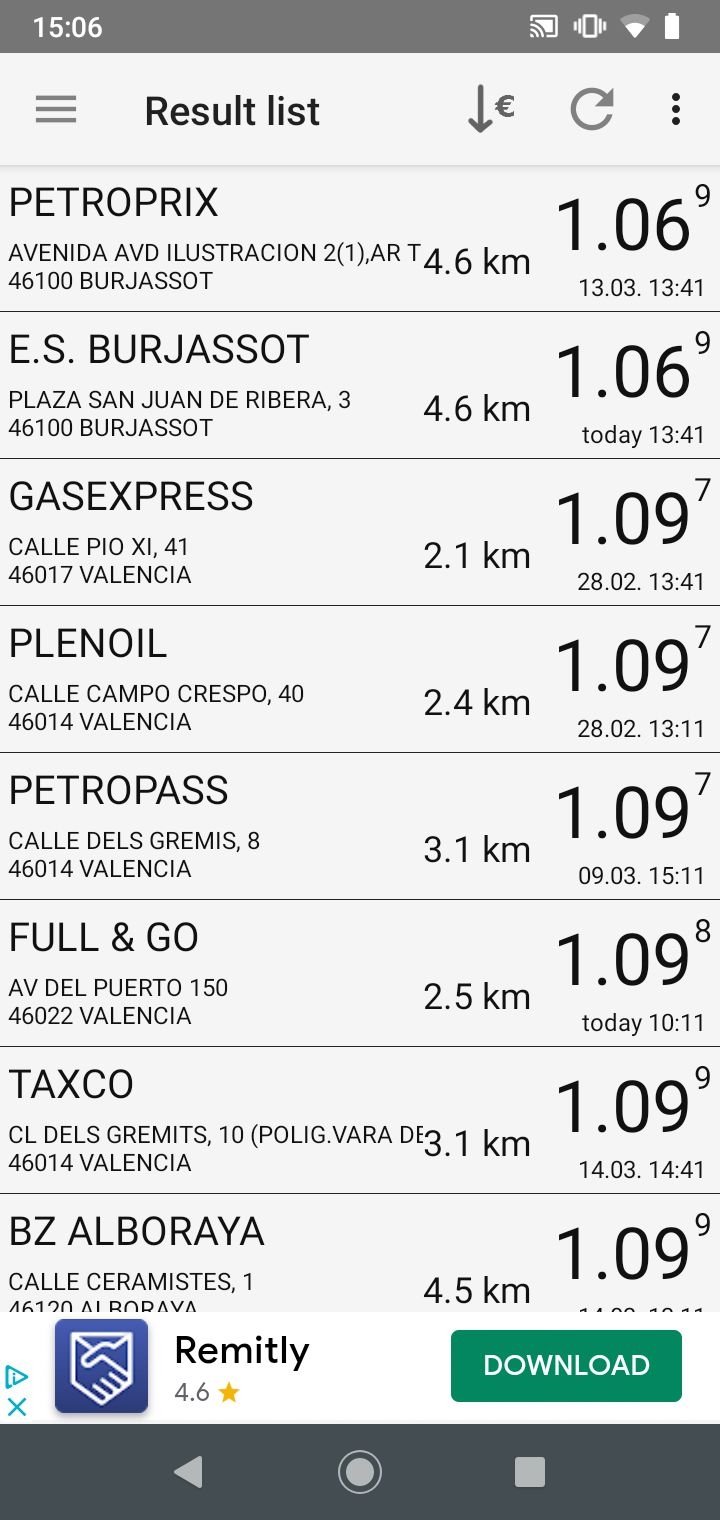Sort results by price
The height and width of the screenshot is (1520, 720).
491,109
